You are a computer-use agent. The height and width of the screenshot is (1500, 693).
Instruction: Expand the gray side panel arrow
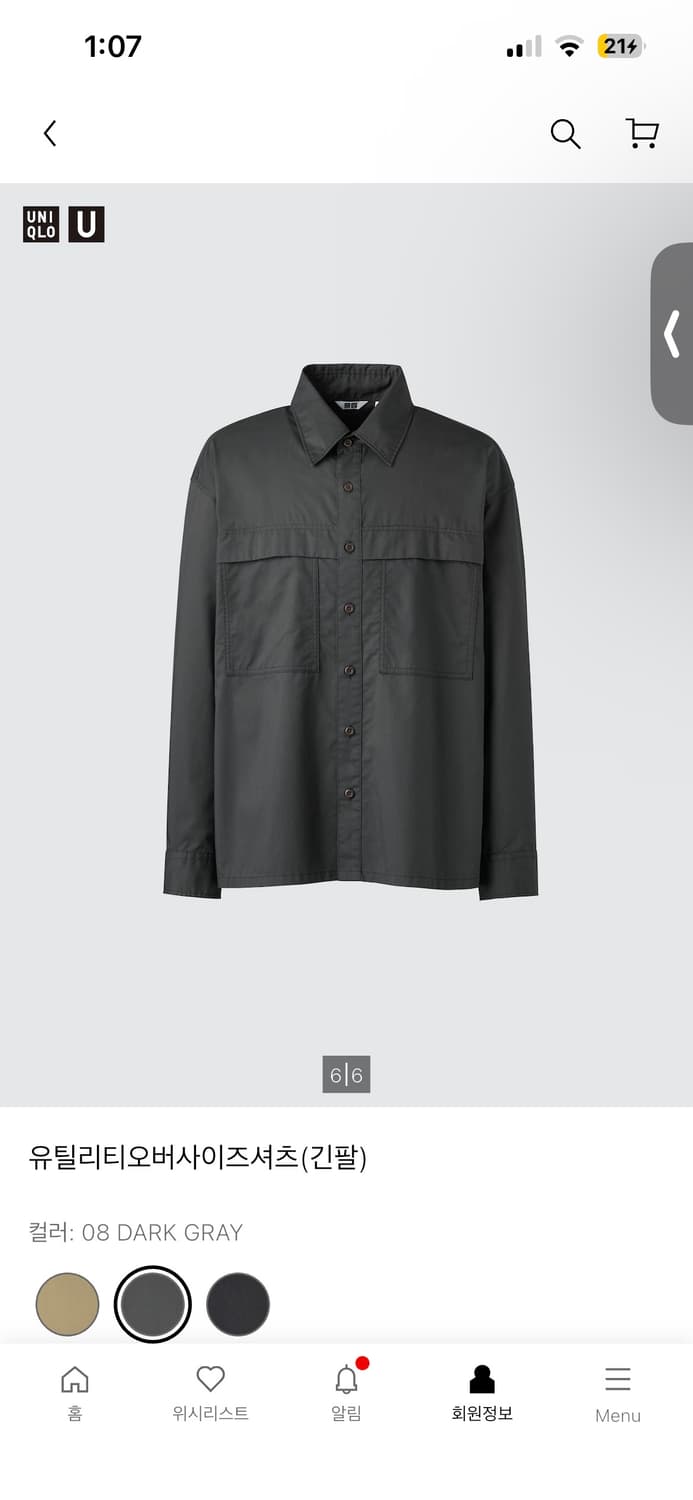tap(672, 334)
